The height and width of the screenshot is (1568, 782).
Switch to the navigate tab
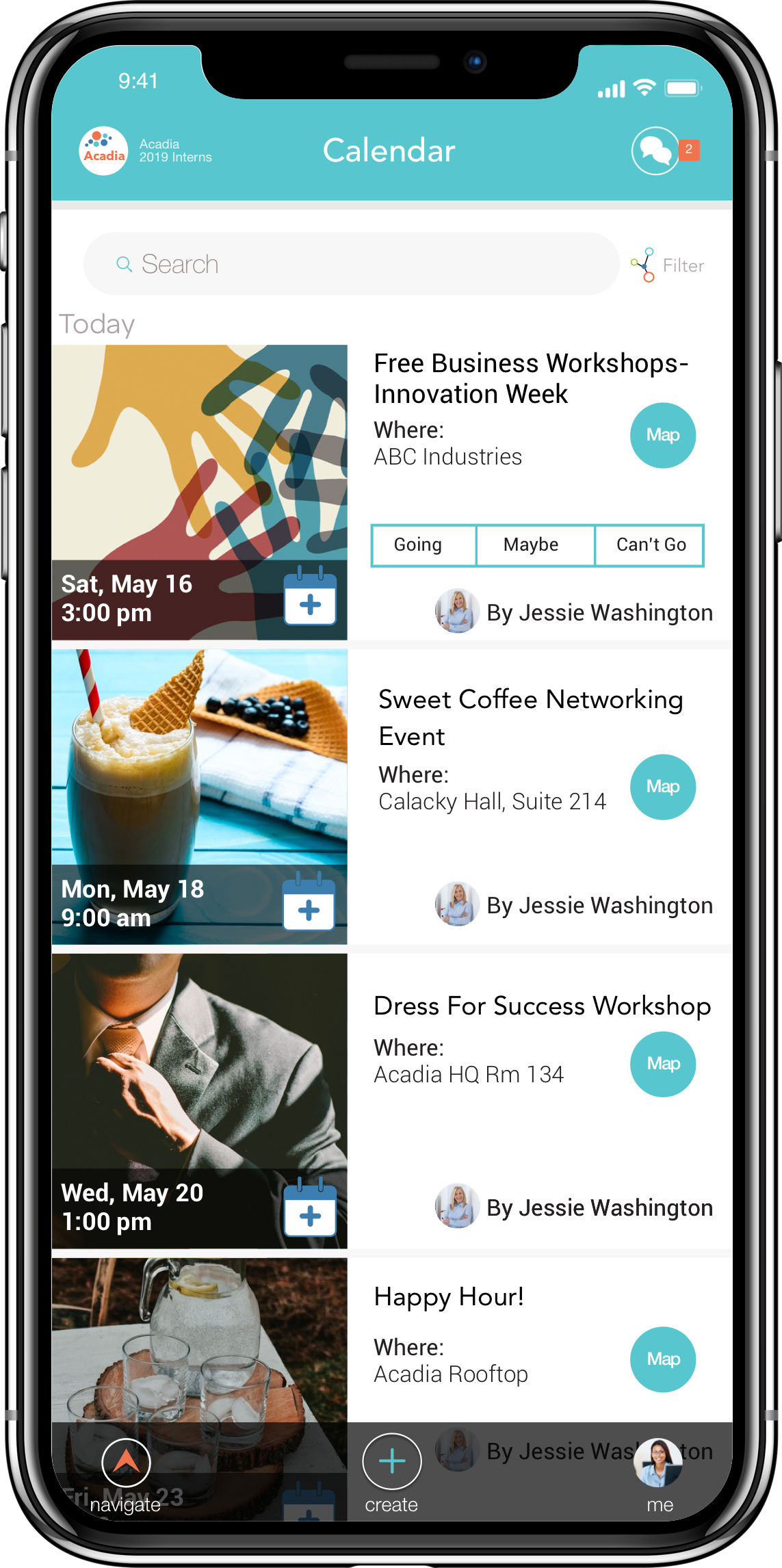pos(126,1474)
